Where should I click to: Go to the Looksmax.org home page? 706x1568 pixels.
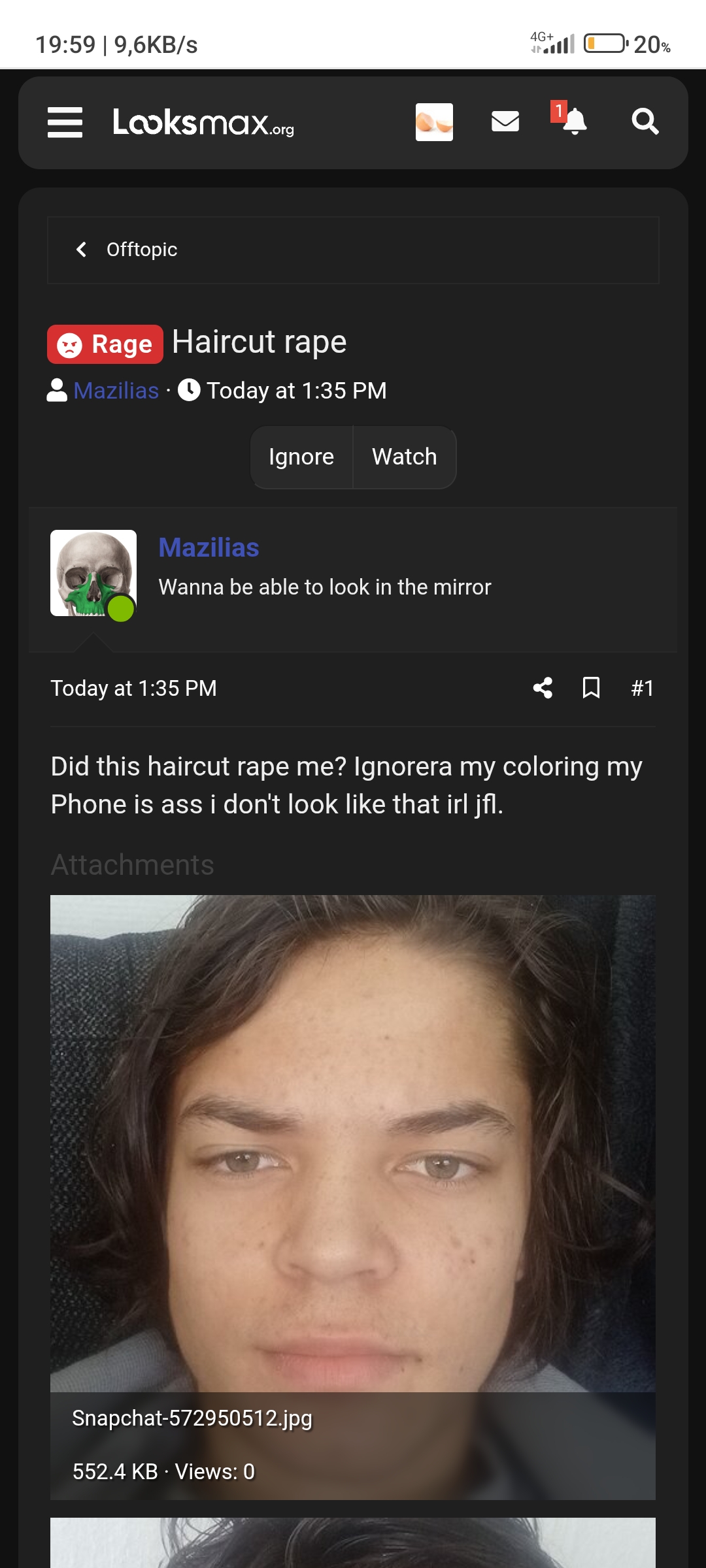click(203, 122)
